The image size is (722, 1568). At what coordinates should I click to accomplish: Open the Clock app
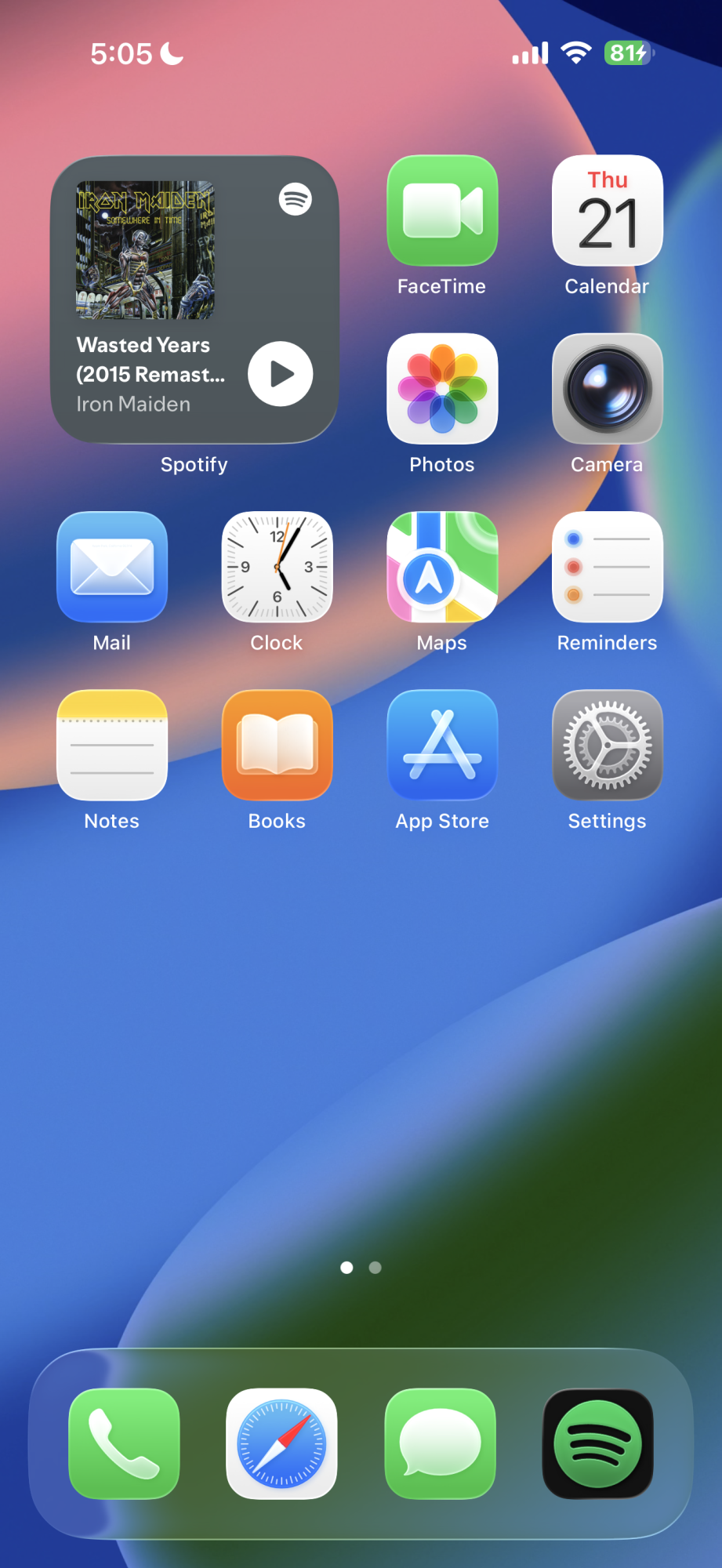click(x=277, y=567)
